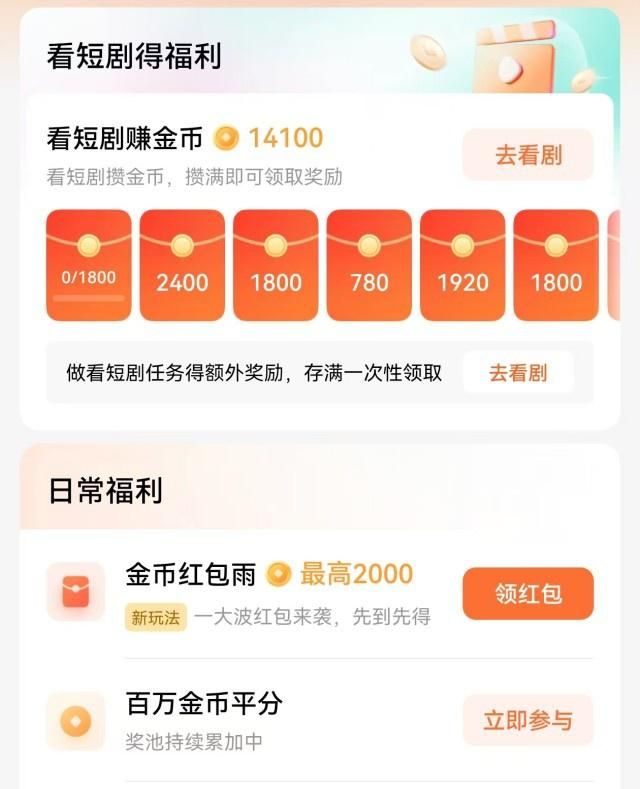Image resolution: width=640 pixels, height=789 pixels.
Task: Tap 去看剧 button beside 看短剧赚金币
Action: click(527, 155)
